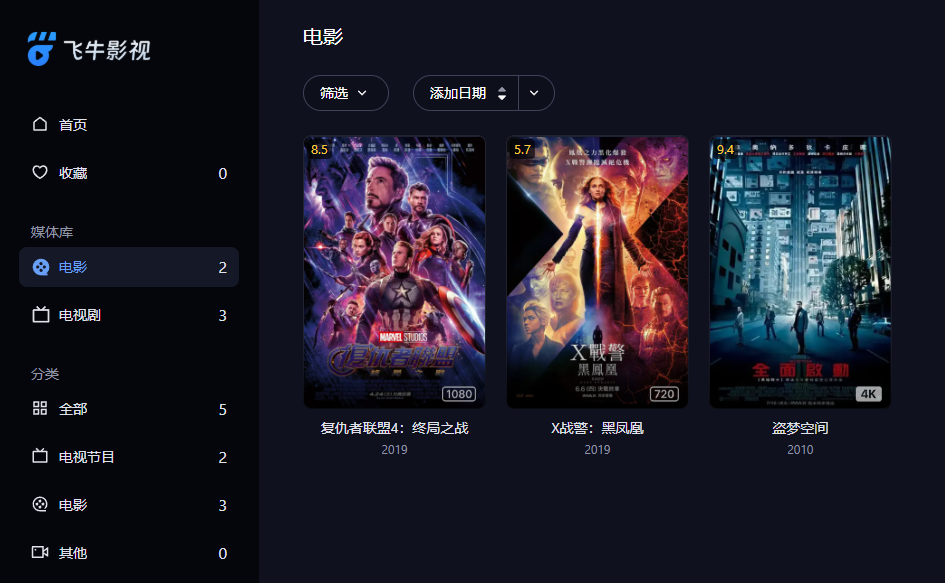Toggle 添加日期 sort order
This screenshot has height=583, width=945.
tap(466, 93)
